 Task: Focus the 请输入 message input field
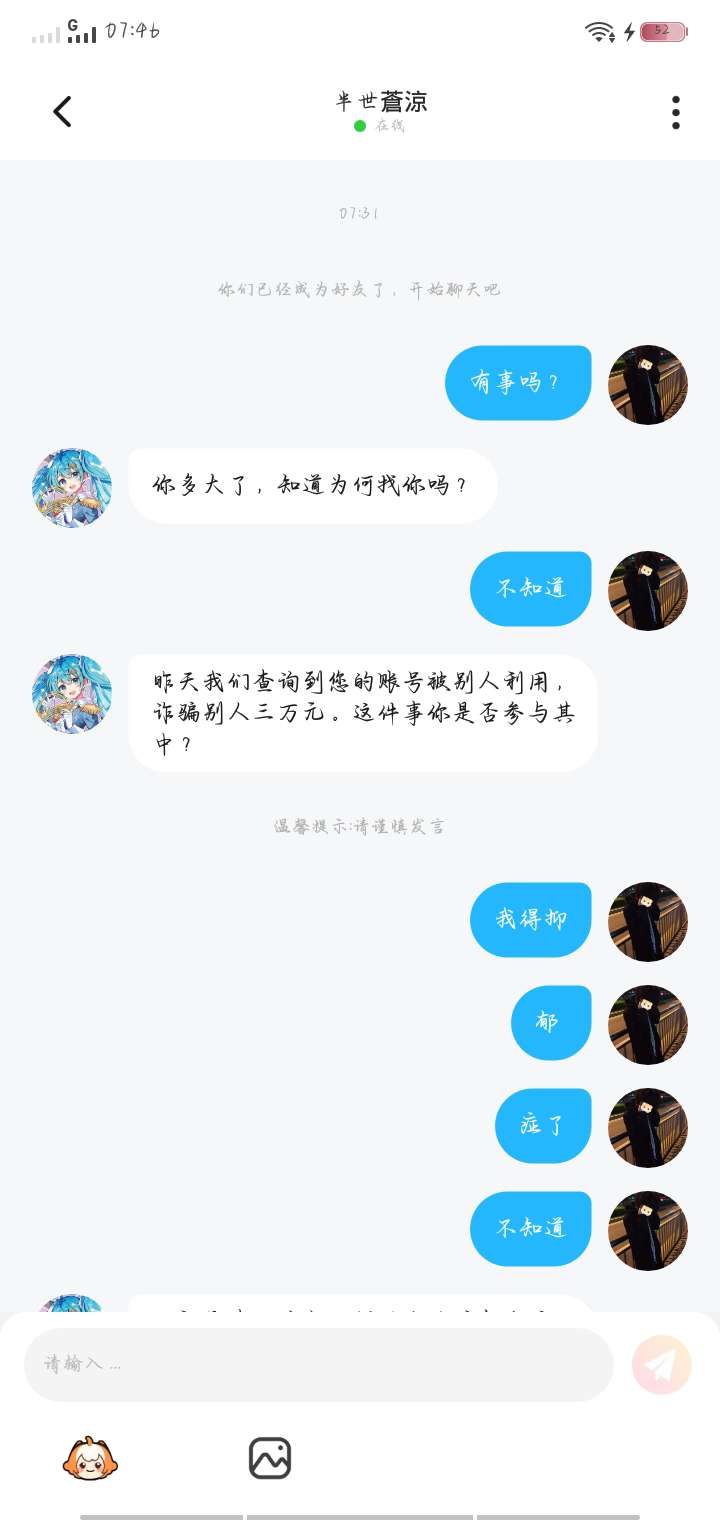(318, 1364)
